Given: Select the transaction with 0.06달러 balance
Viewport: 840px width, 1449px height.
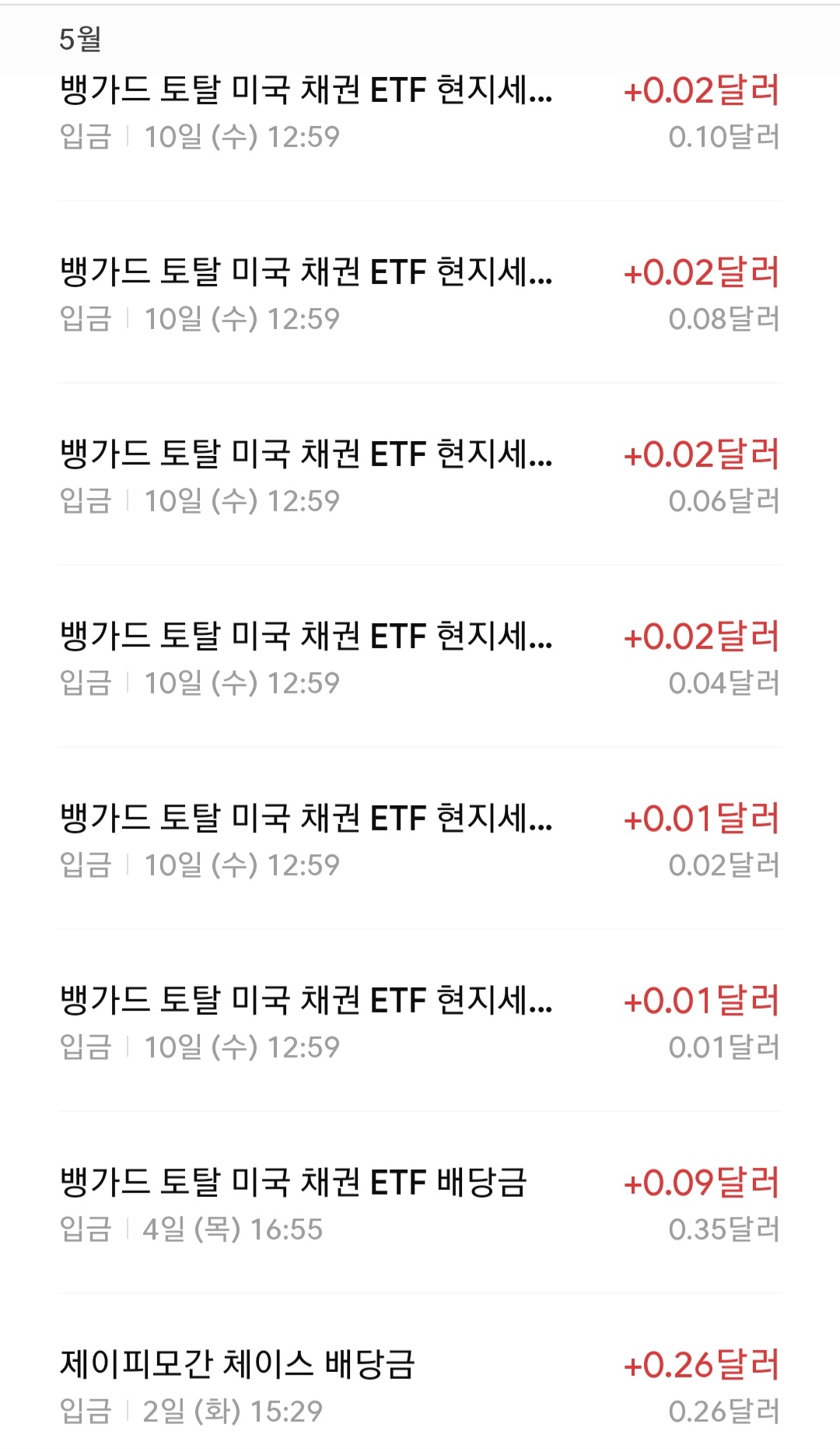Looking at the screenshot, I should pos(420,476).
